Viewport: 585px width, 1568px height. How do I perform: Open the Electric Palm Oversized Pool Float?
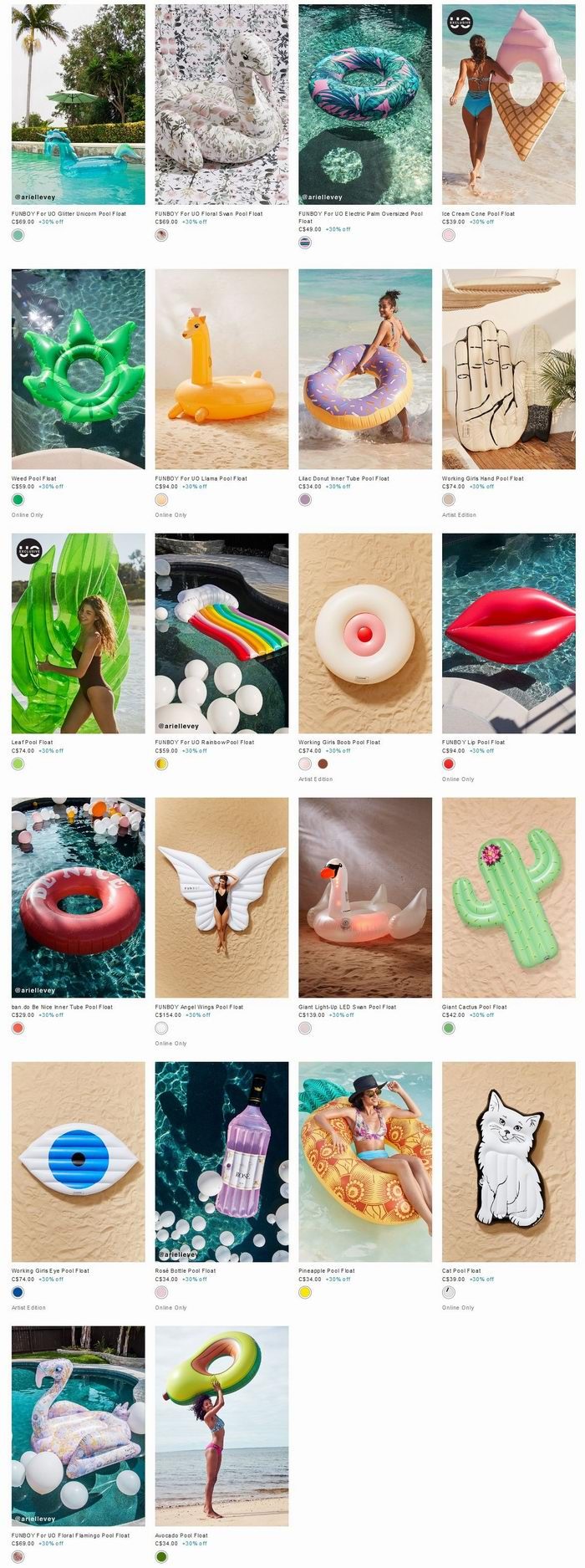[x=365, y=105]
